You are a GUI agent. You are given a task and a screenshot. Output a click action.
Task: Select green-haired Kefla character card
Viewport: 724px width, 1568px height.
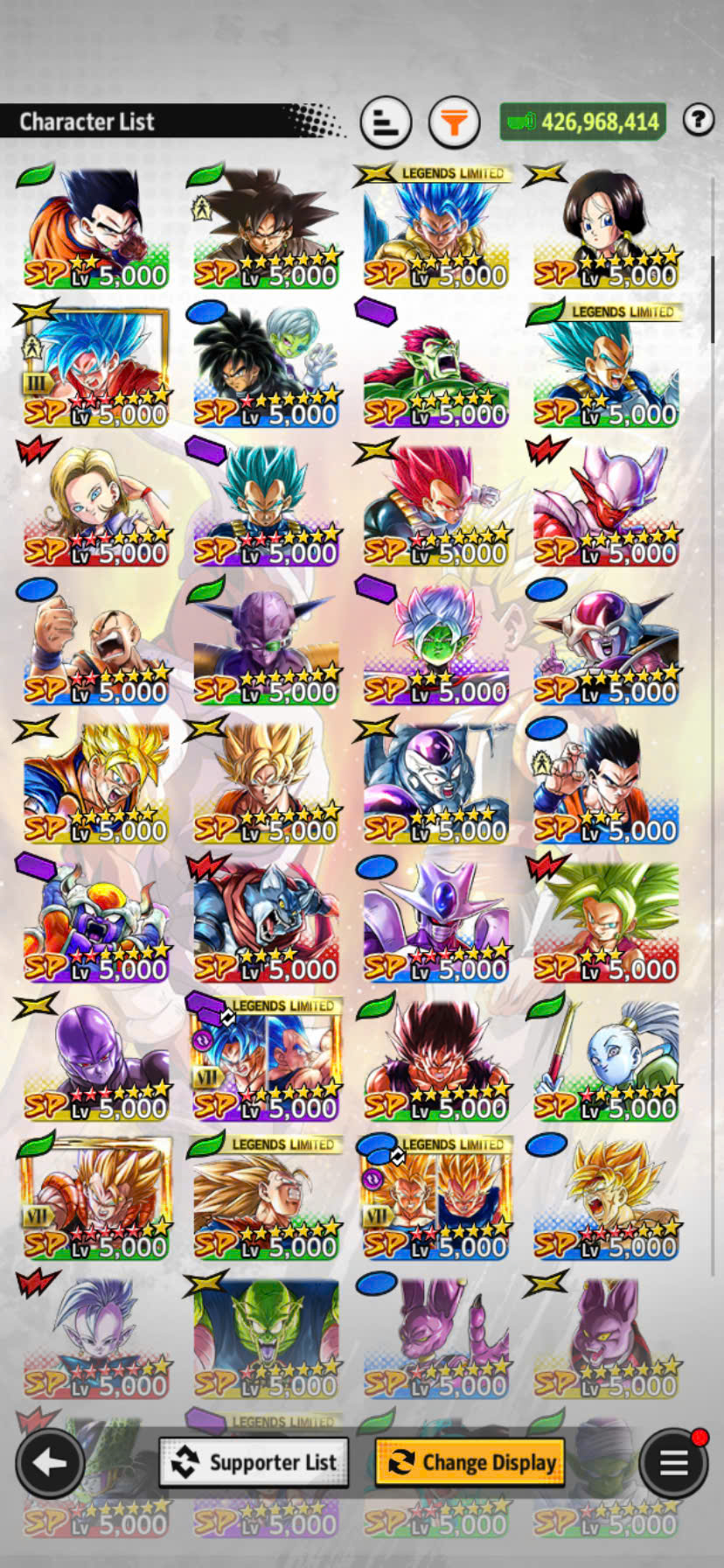[x=606, y=920]
